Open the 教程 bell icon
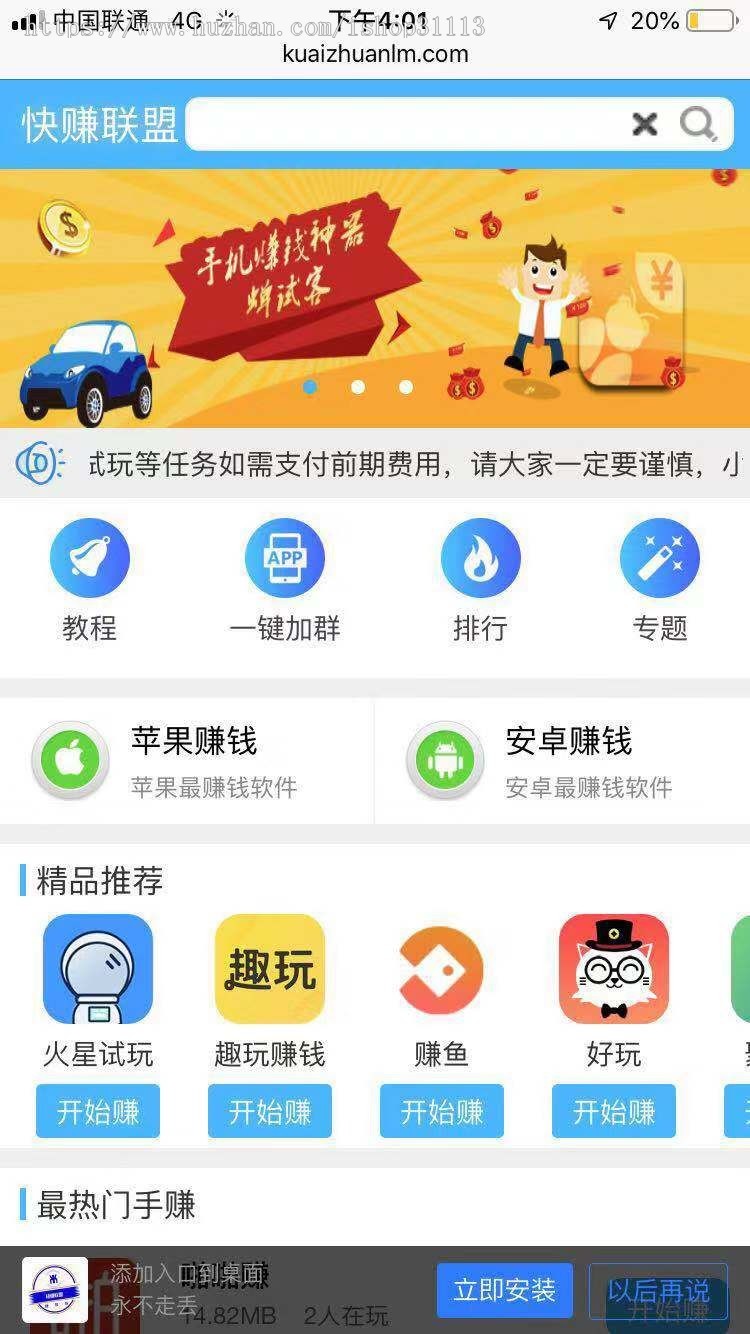The image size is (750, 1334). click(90, 557)
